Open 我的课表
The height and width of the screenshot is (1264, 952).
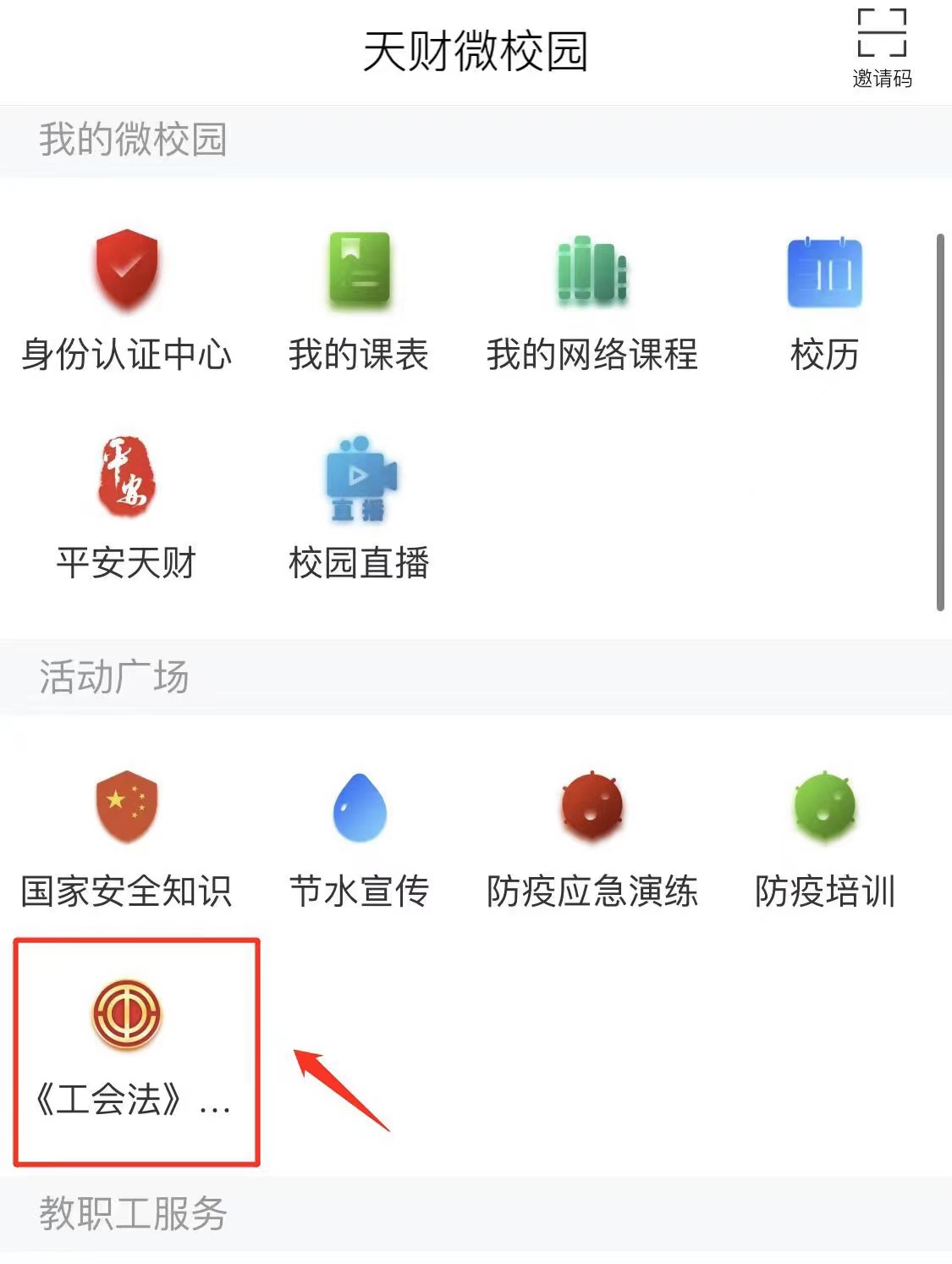coord(359,298)
